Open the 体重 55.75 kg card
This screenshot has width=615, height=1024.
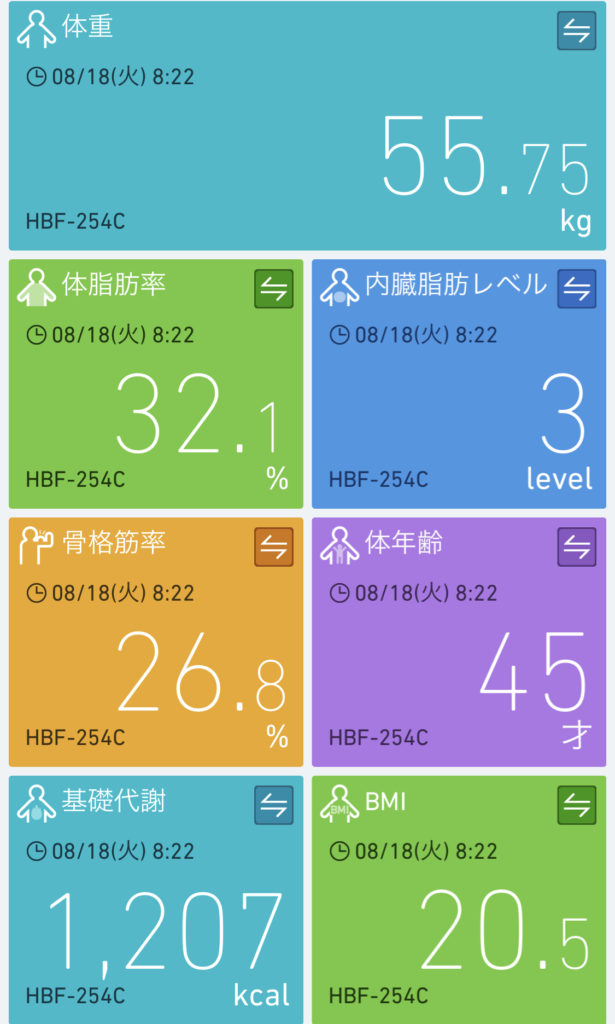click(x=308, y=125)
